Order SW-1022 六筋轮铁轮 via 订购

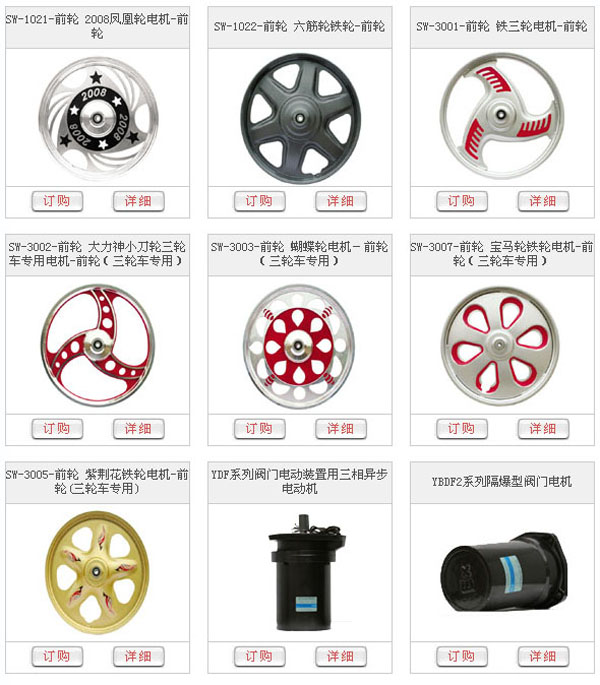point(260,201)
